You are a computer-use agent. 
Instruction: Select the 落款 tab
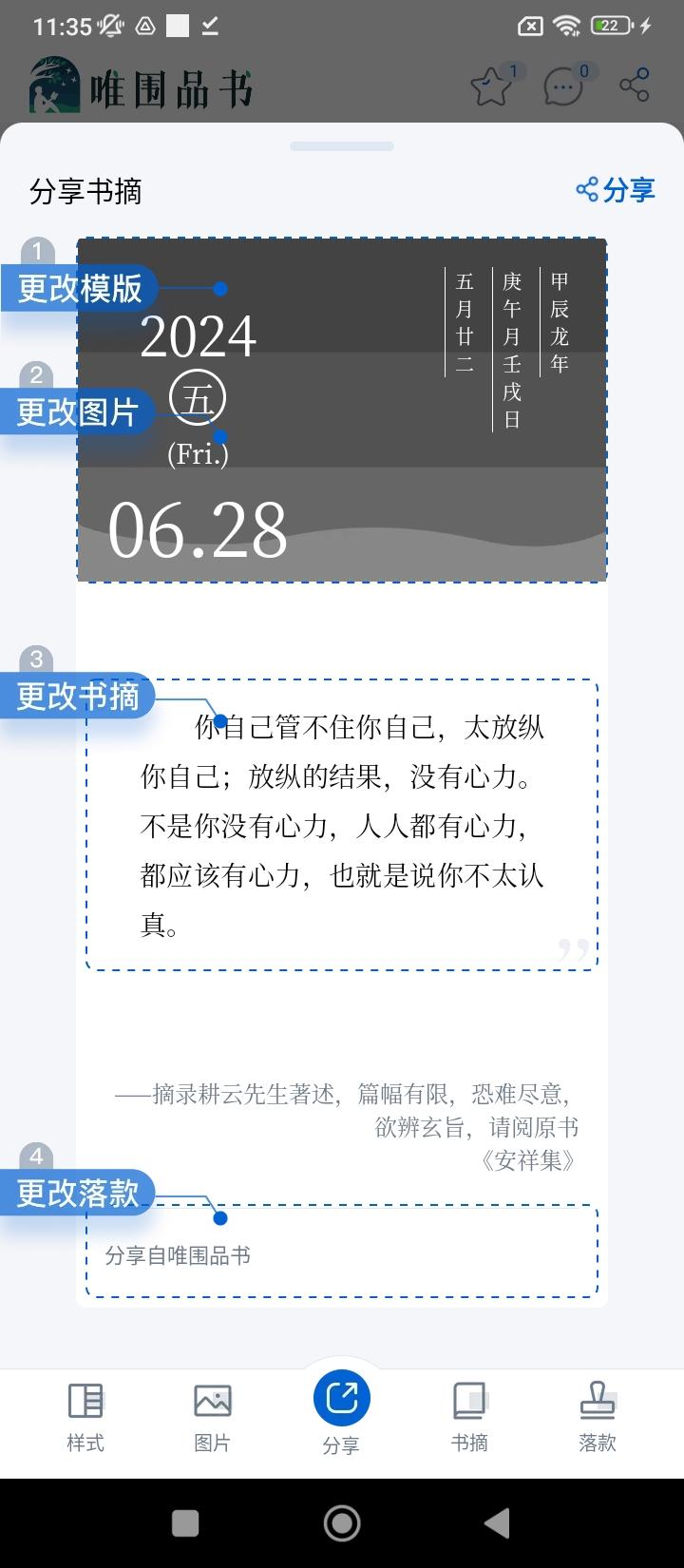tap(598, 1416)
